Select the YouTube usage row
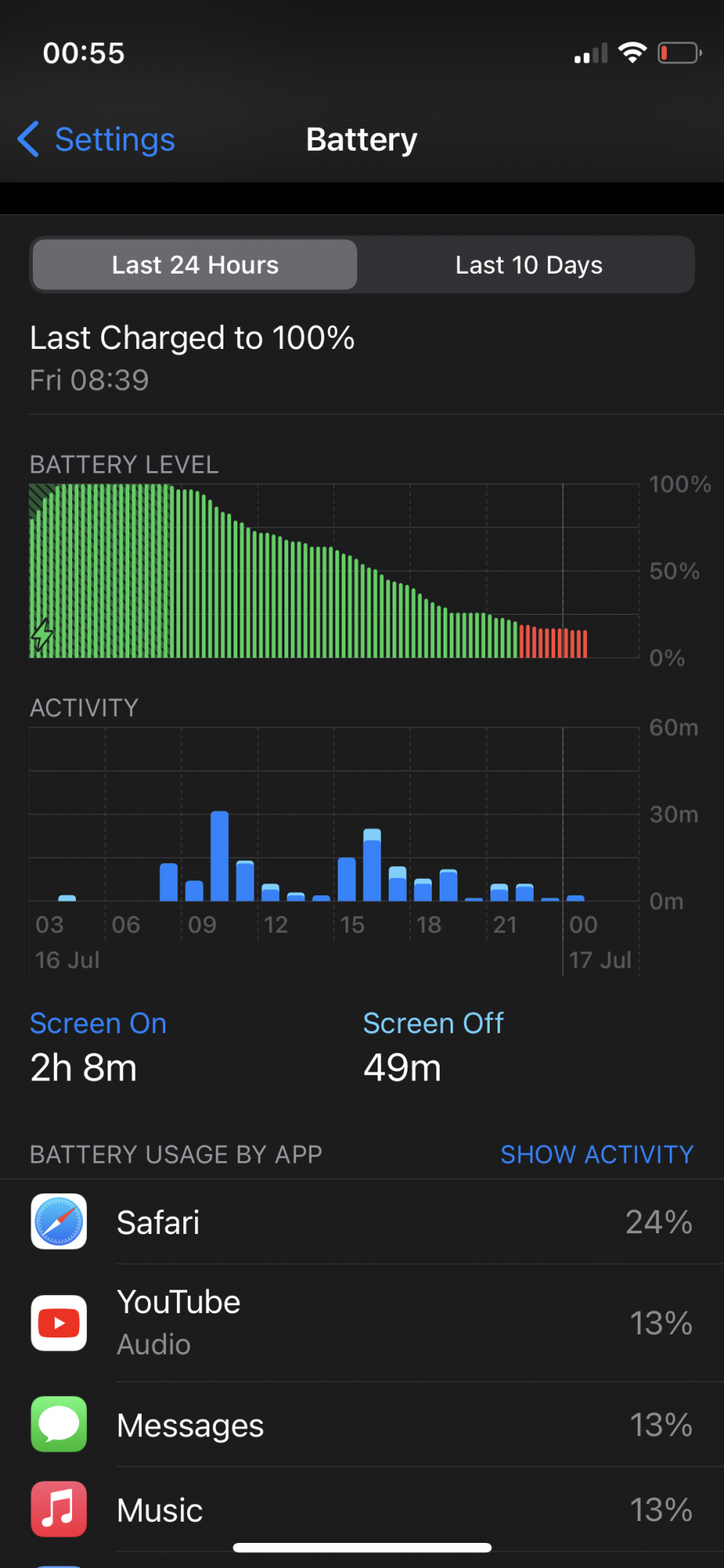The image size is (724, 1568). point(362,1323)
